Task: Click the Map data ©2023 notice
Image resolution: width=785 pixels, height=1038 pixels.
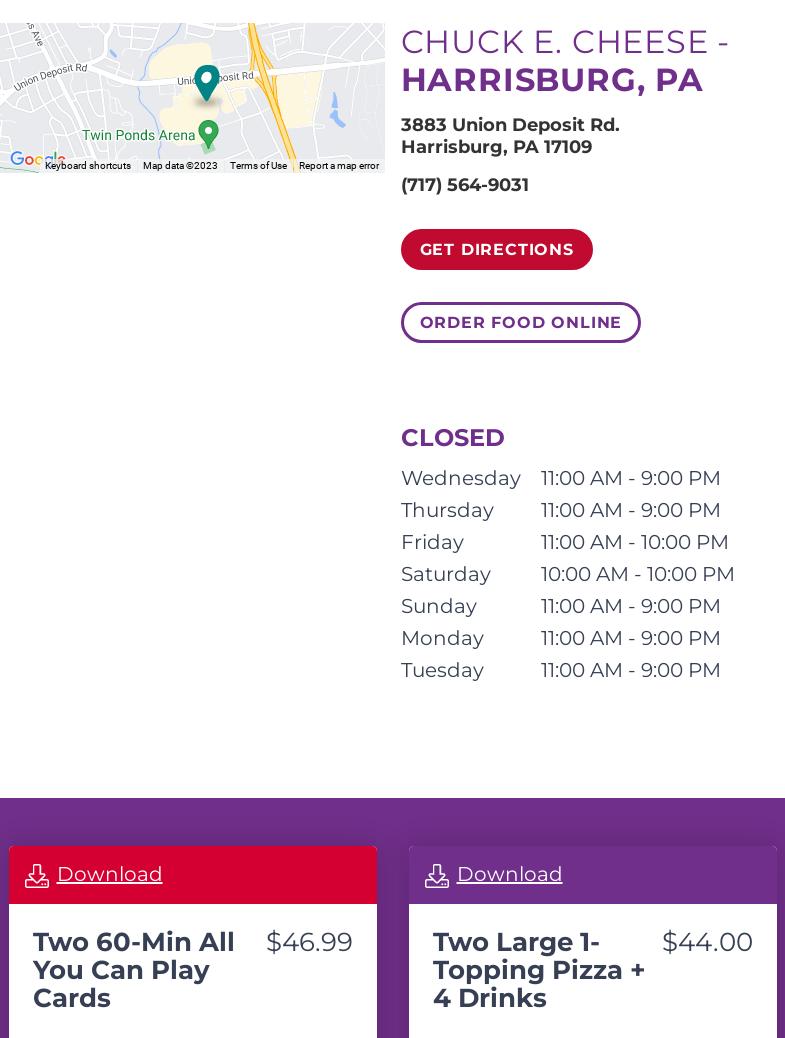Action: point(180,166)
